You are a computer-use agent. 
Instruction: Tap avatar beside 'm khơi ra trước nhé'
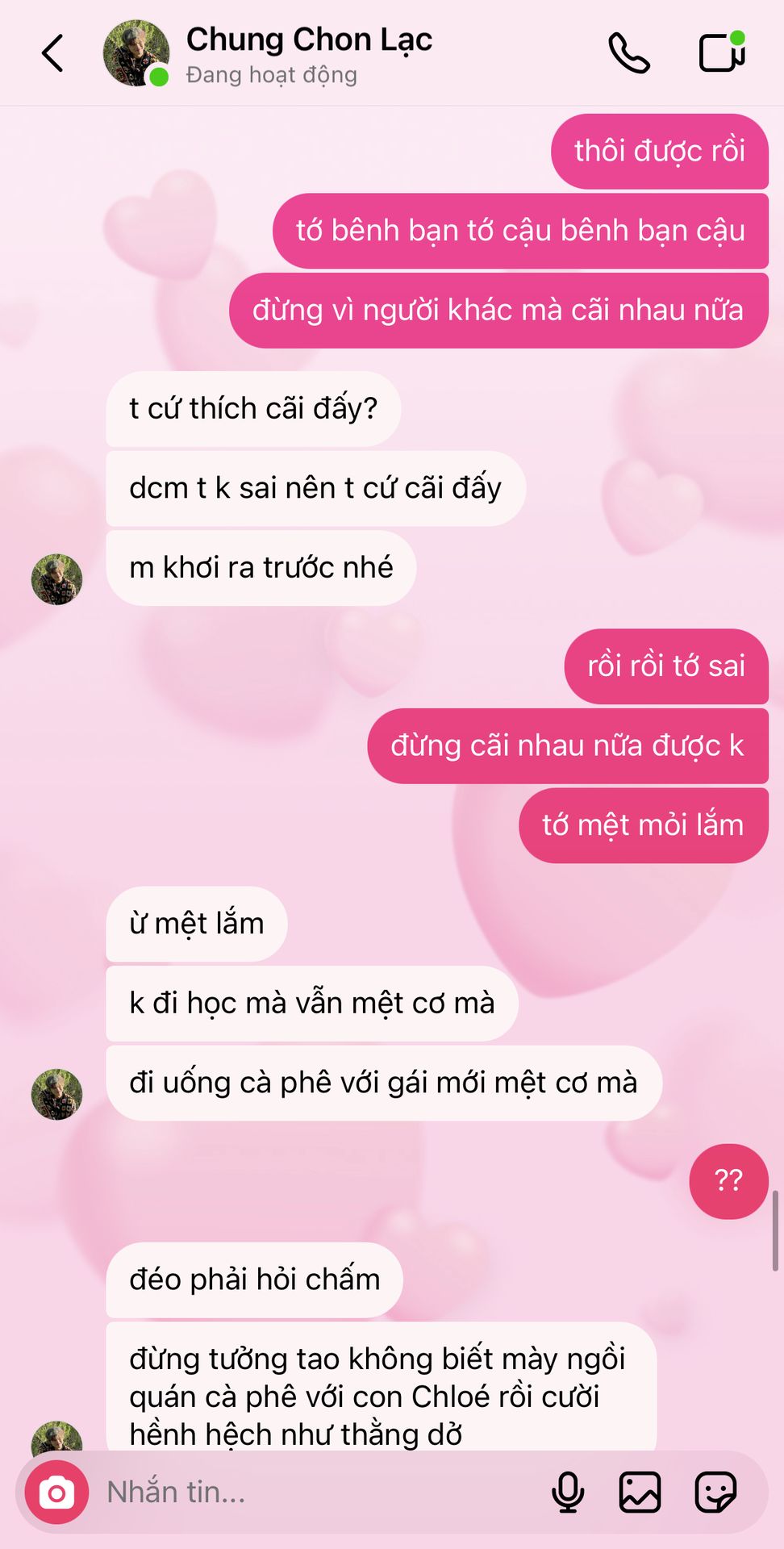pos(56,579)
